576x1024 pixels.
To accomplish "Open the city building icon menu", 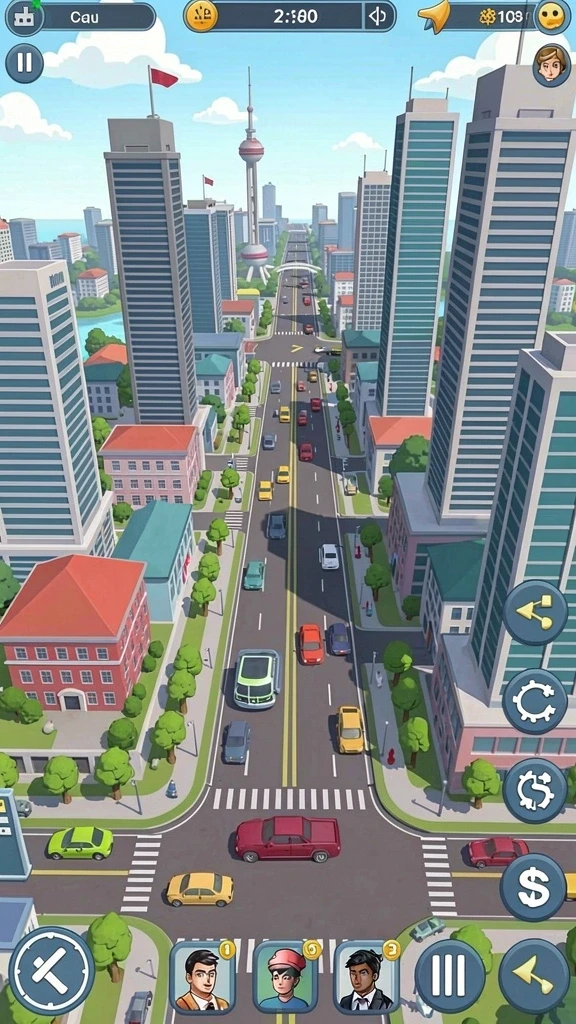I will pyautogui.click(x=24, y=17).
